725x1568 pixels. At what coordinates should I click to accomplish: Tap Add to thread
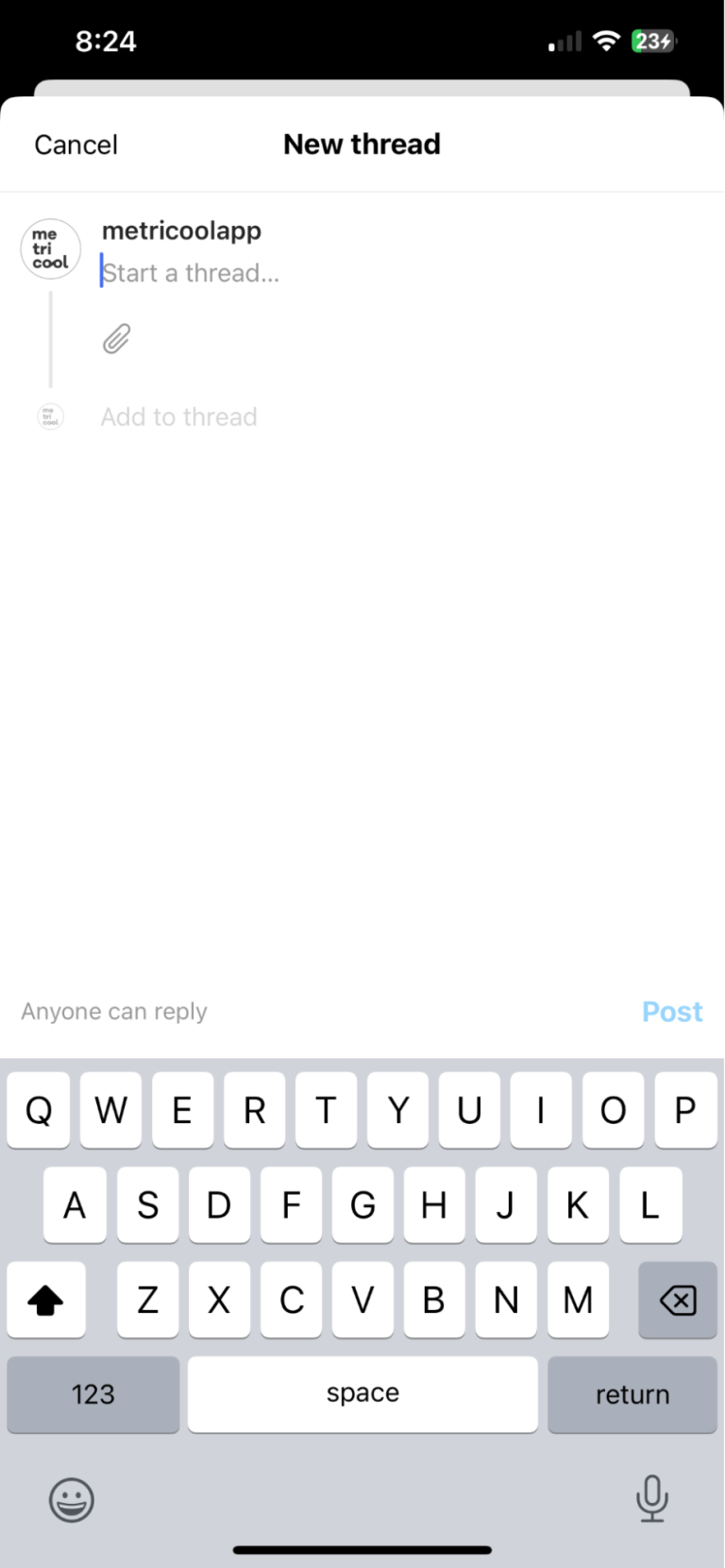[178, 417]
